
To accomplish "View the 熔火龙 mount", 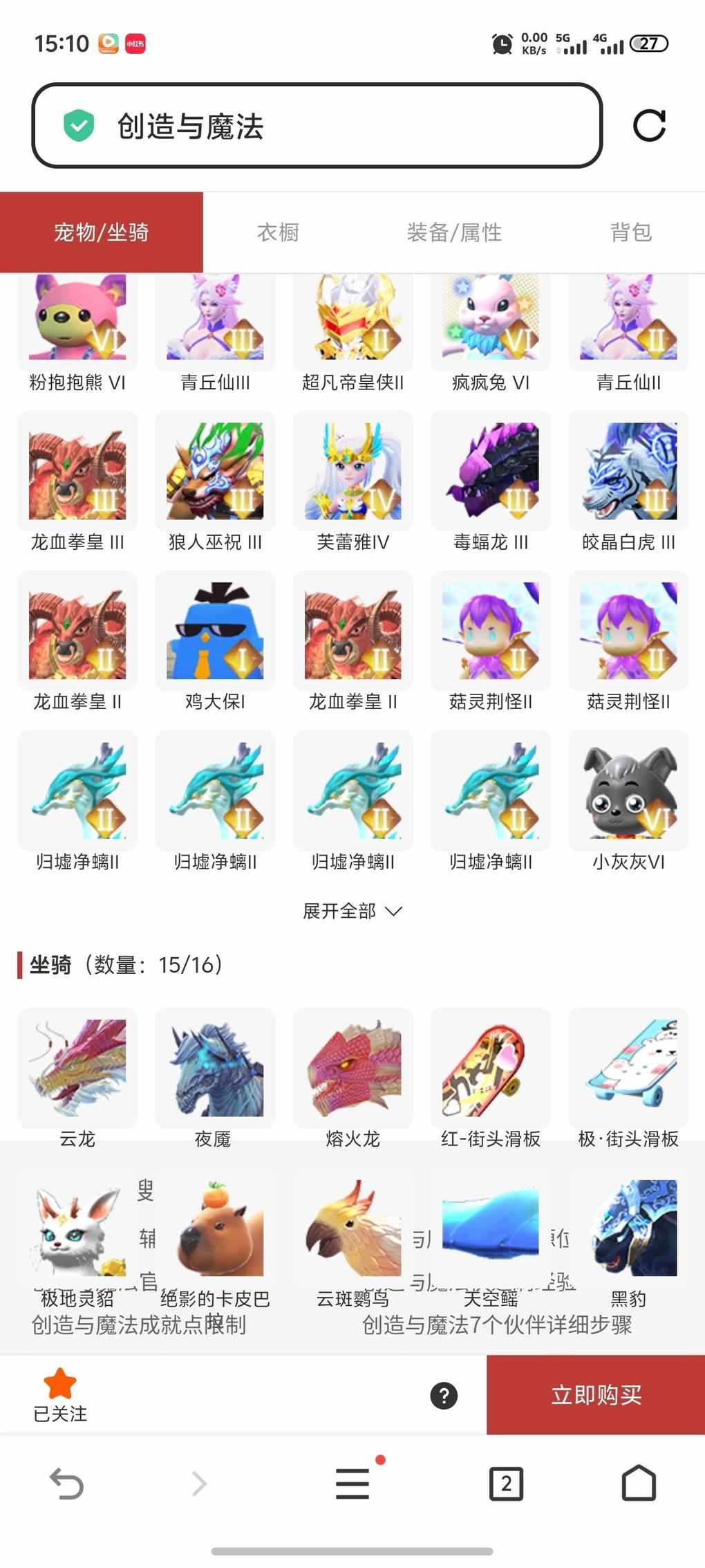I will [352, 1069].
